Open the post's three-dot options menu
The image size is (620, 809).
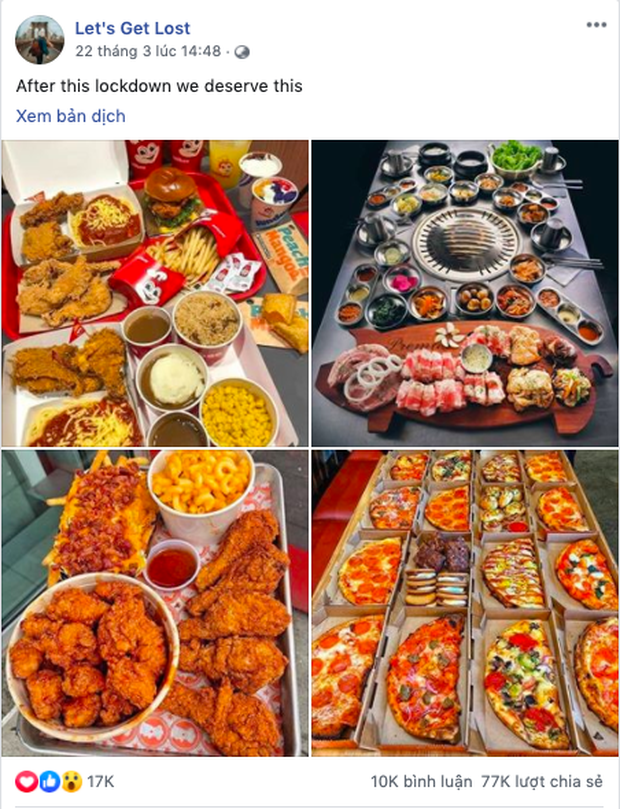coord(596,24)
